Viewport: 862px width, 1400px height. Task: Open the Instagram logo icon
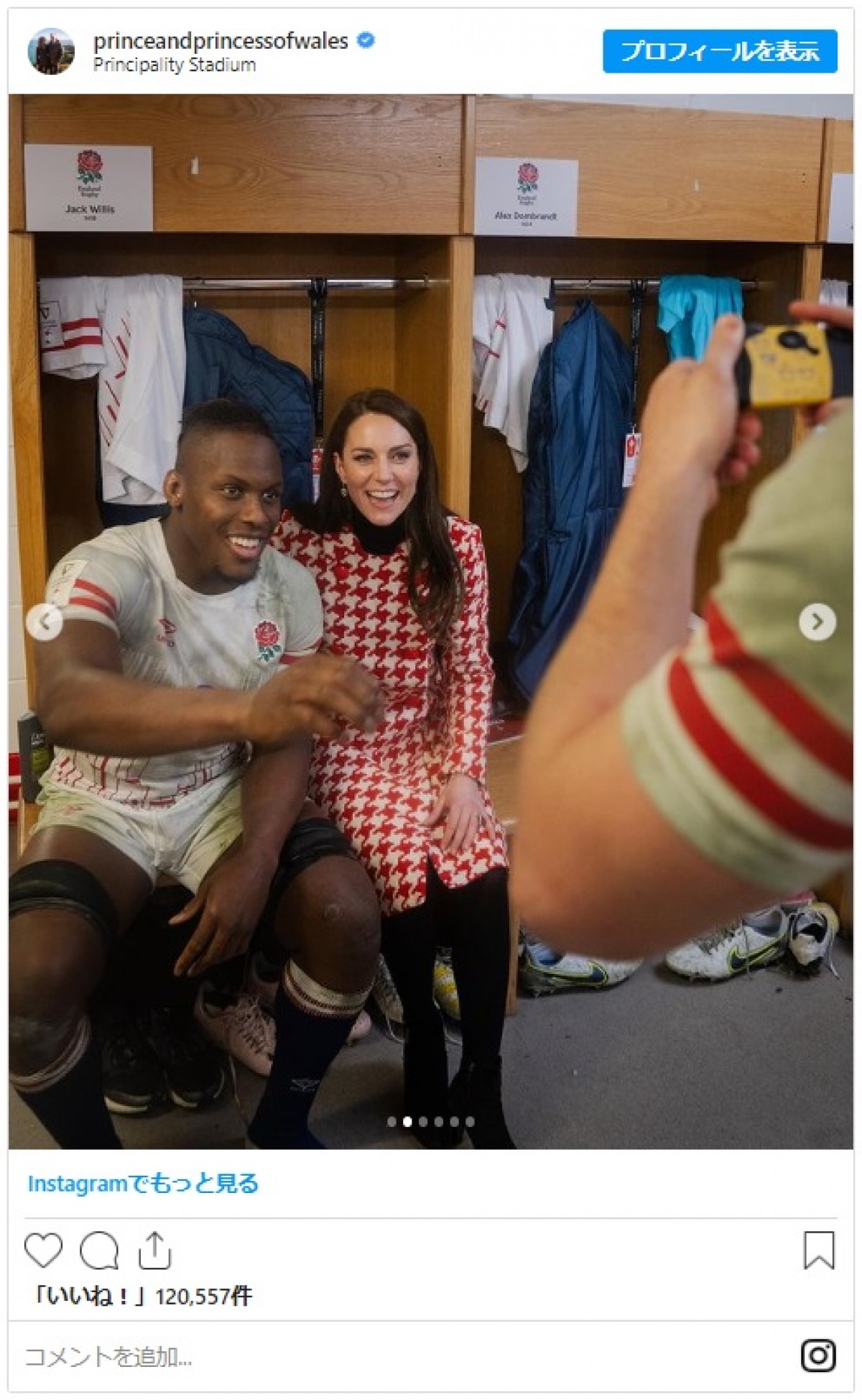(x=818, y=1356)
